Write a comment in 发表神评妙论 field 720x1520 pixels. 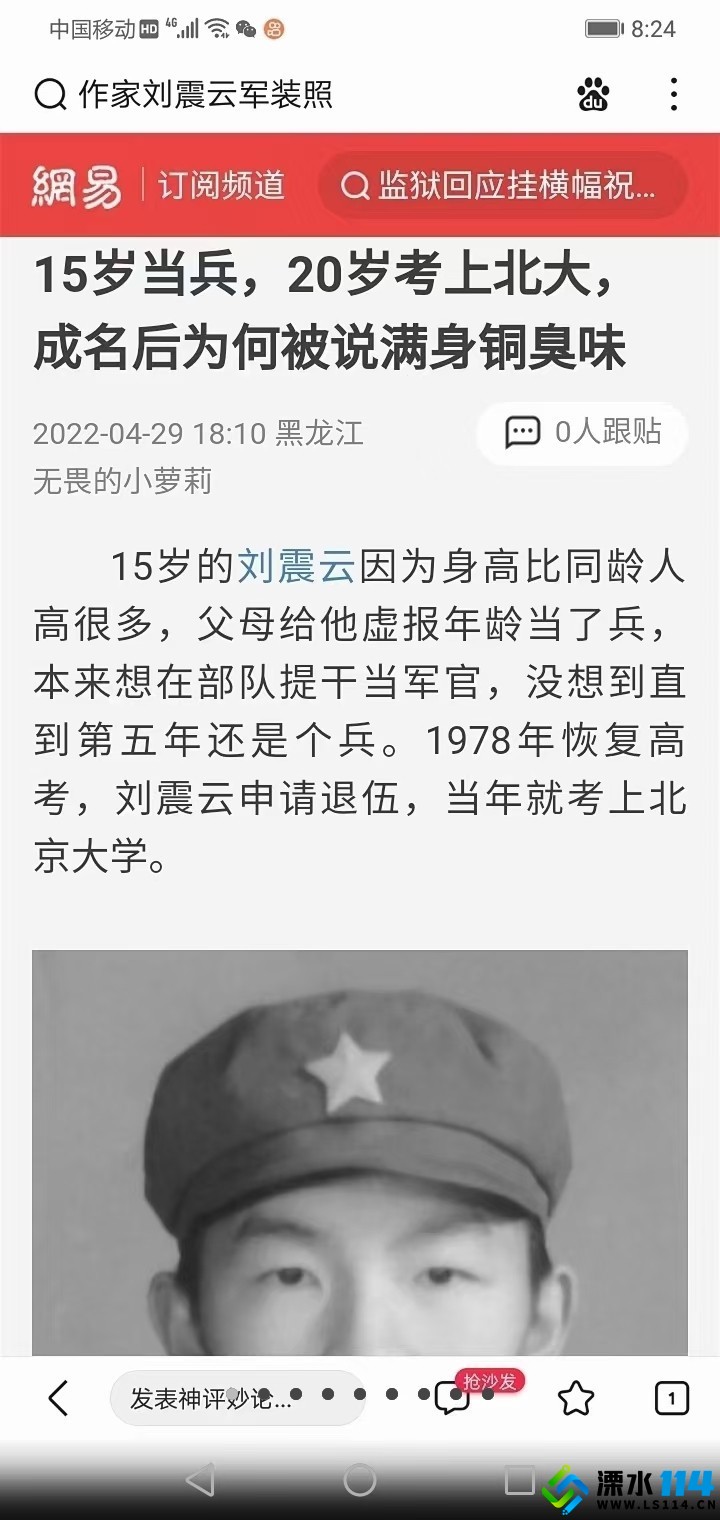coord(236,1398)
